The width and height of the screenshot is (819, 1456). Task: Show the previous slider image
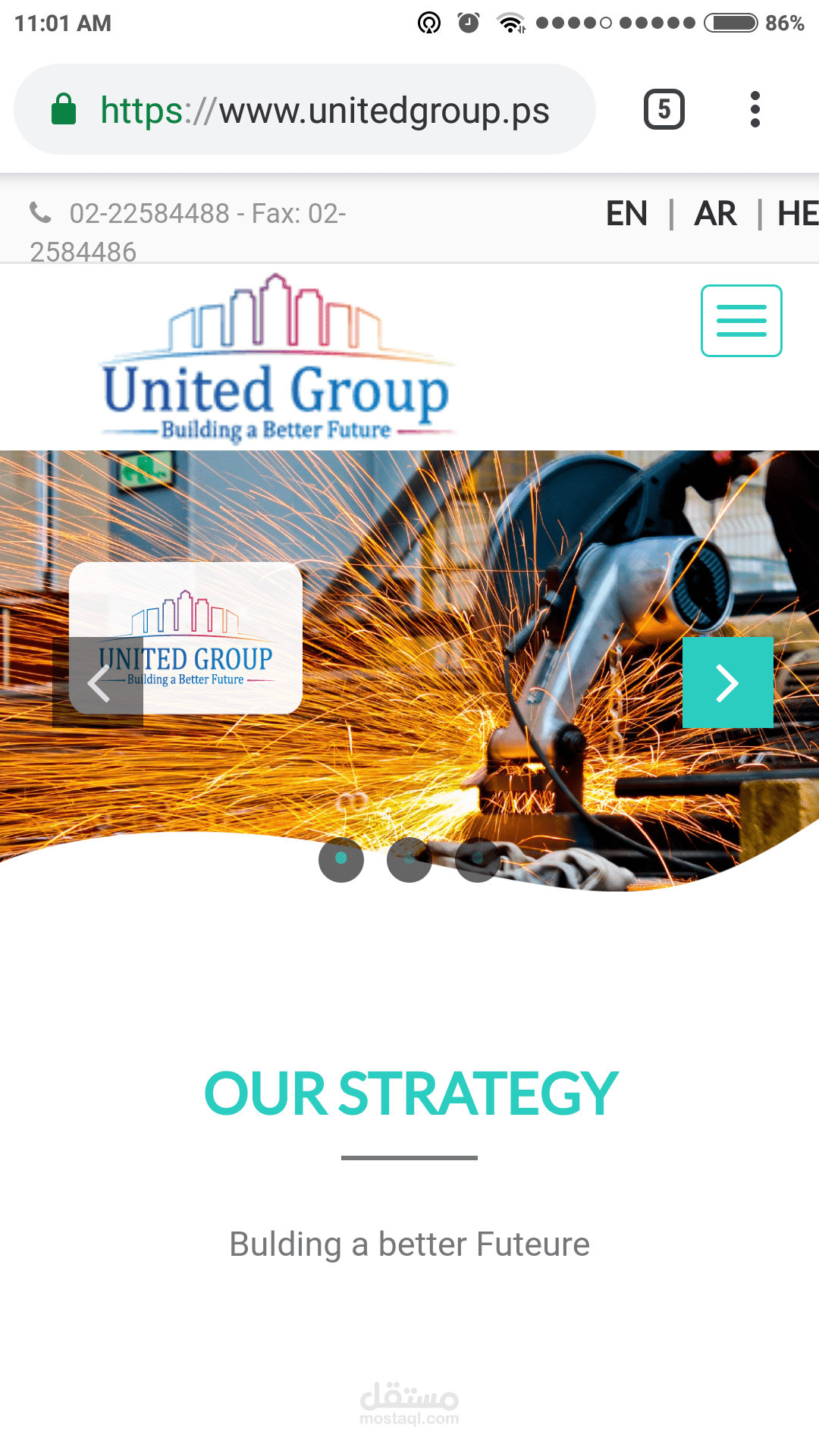coord(99,682)
